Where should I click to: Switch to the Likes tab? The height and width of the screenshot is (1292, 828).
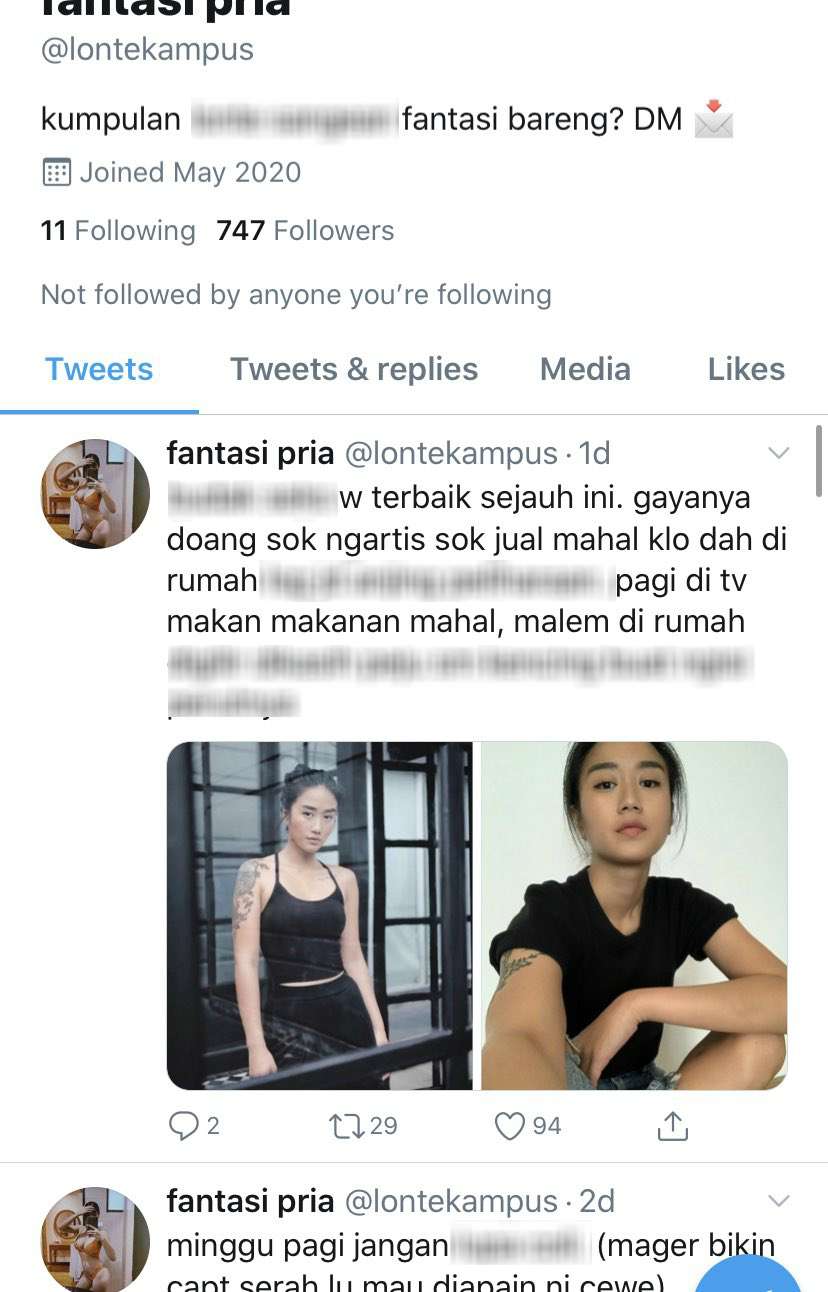click(x=746, y=370)
